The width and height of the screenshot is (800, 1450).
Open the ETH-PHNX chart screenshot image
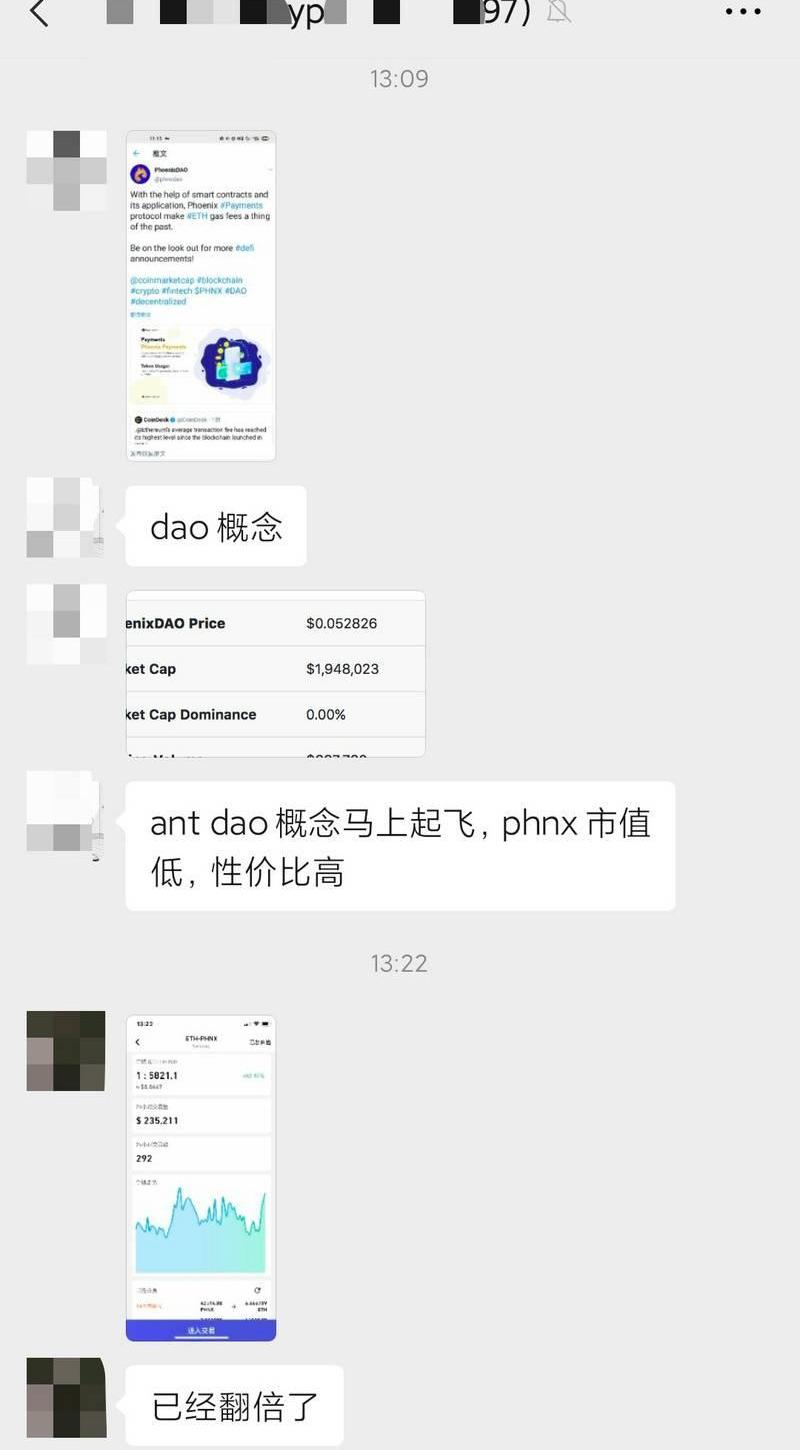[200, 1177]
